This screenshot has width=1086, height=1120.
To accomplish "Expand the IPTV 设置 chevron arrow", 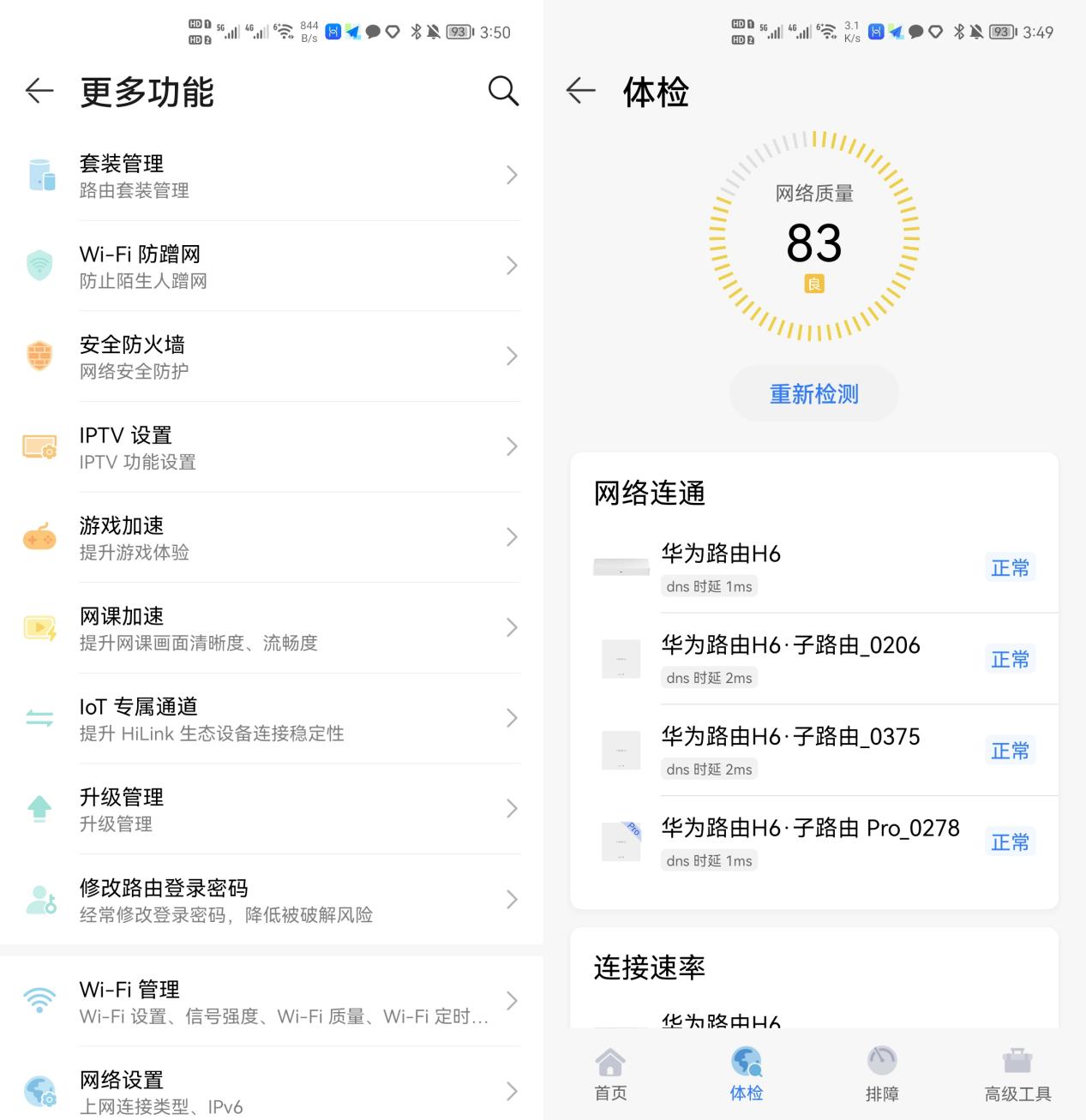I will (x=512, y=446).
